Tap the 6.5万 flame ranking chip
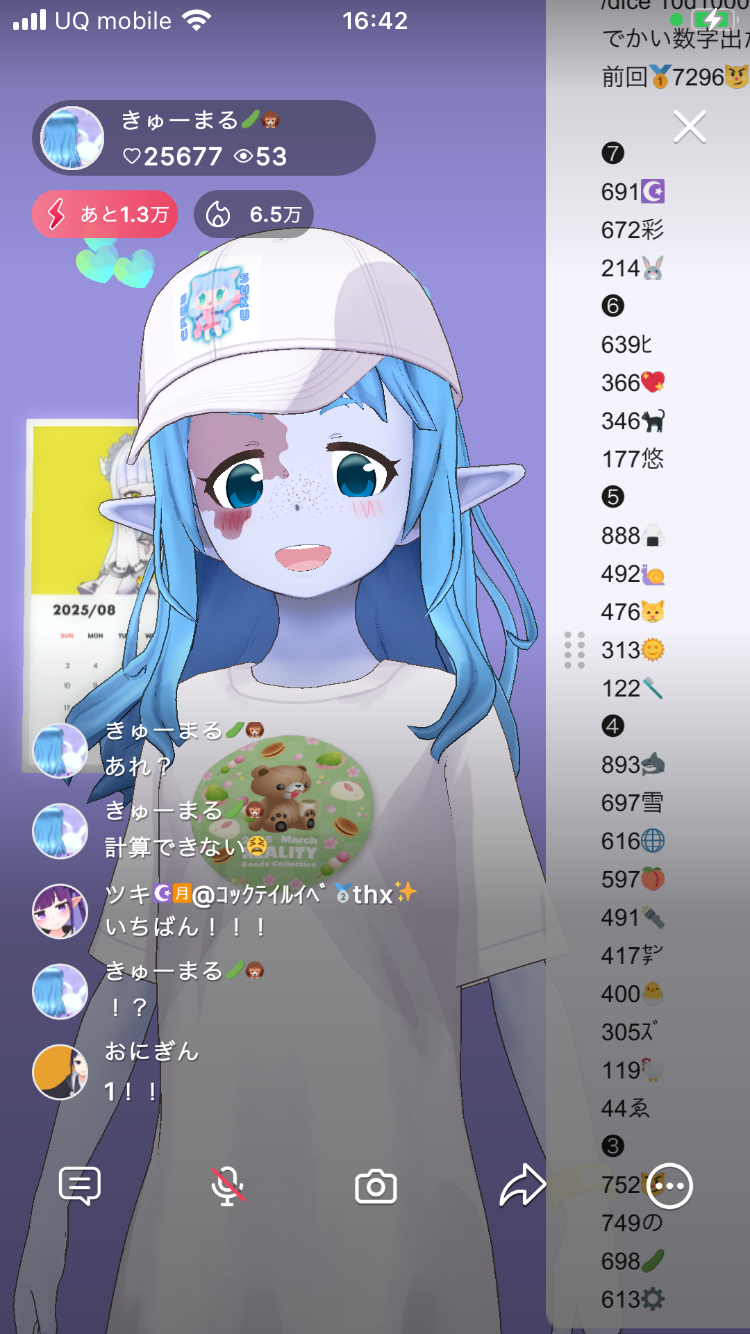750x1334 pixels. point(254,215)
